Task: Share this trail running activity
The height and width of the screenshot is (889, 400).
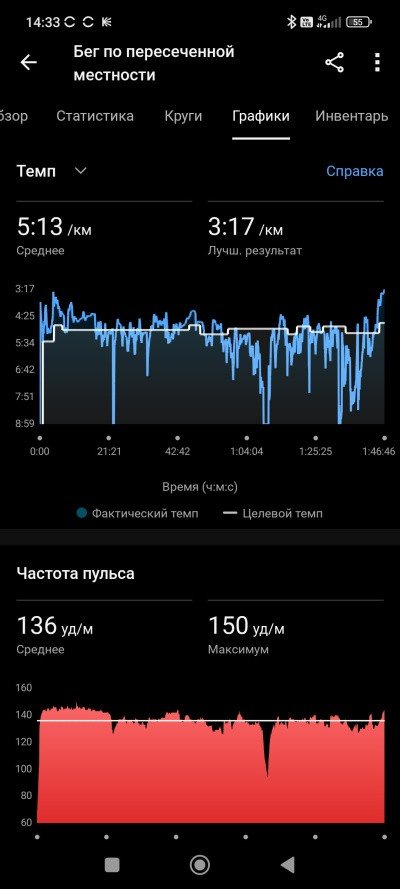Action: (334, 62)
